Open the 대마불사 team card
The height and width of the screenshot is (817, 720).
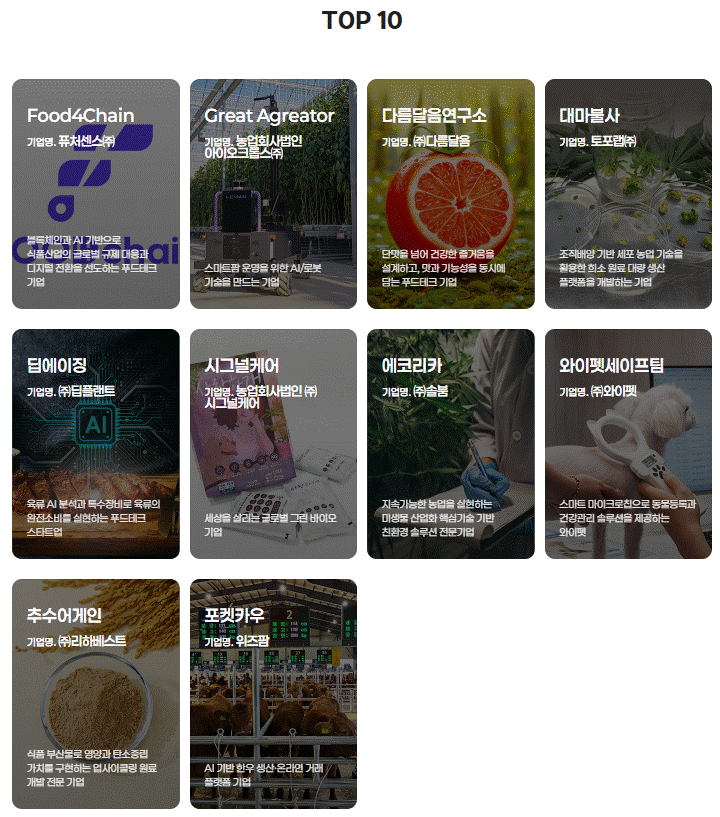point(628,194)
